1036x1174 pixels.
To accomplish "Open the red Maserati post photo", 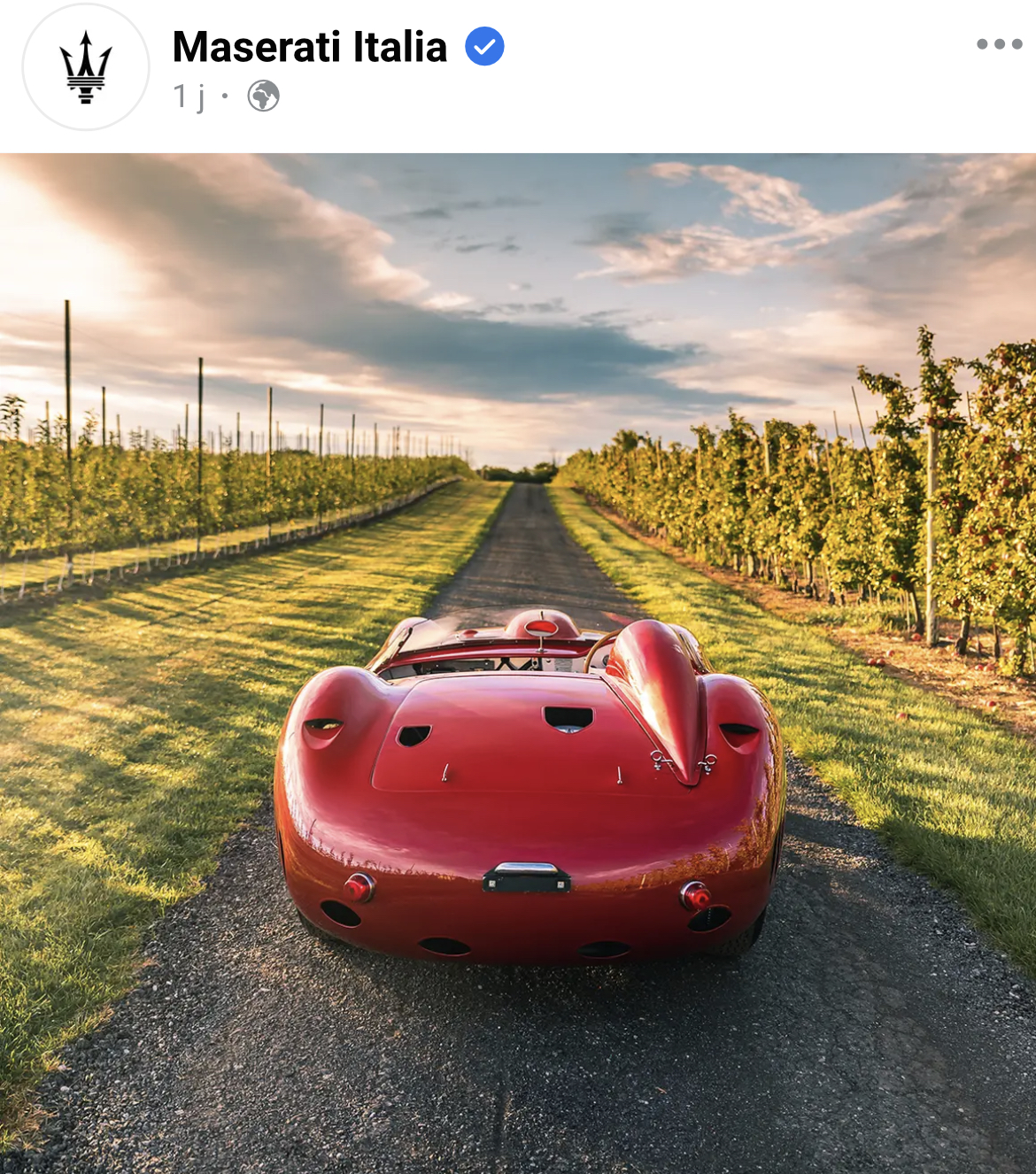I will click(x=518, y=664).
